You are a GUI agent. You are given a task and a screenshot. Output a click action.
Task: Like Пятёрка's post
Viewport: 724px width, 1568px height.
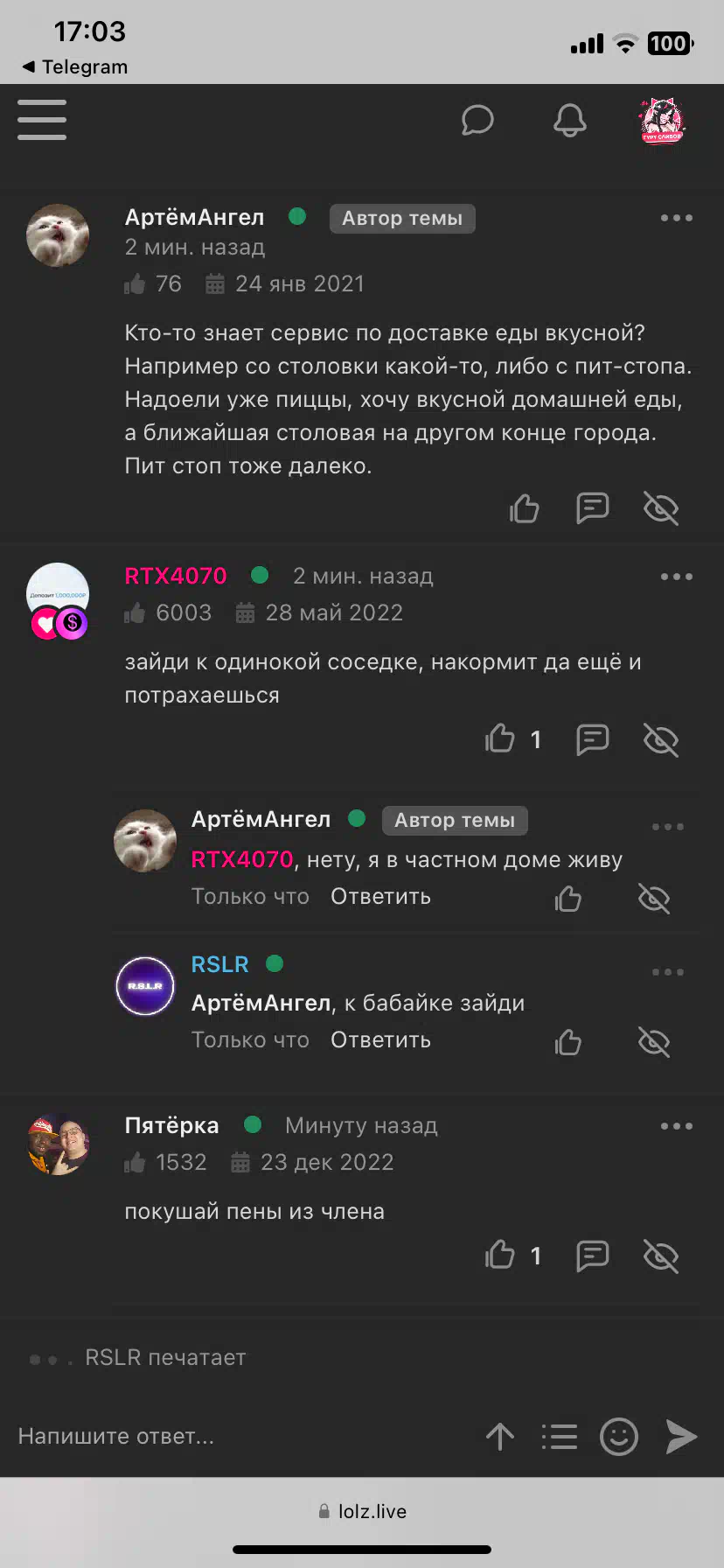coord(500,1255)
